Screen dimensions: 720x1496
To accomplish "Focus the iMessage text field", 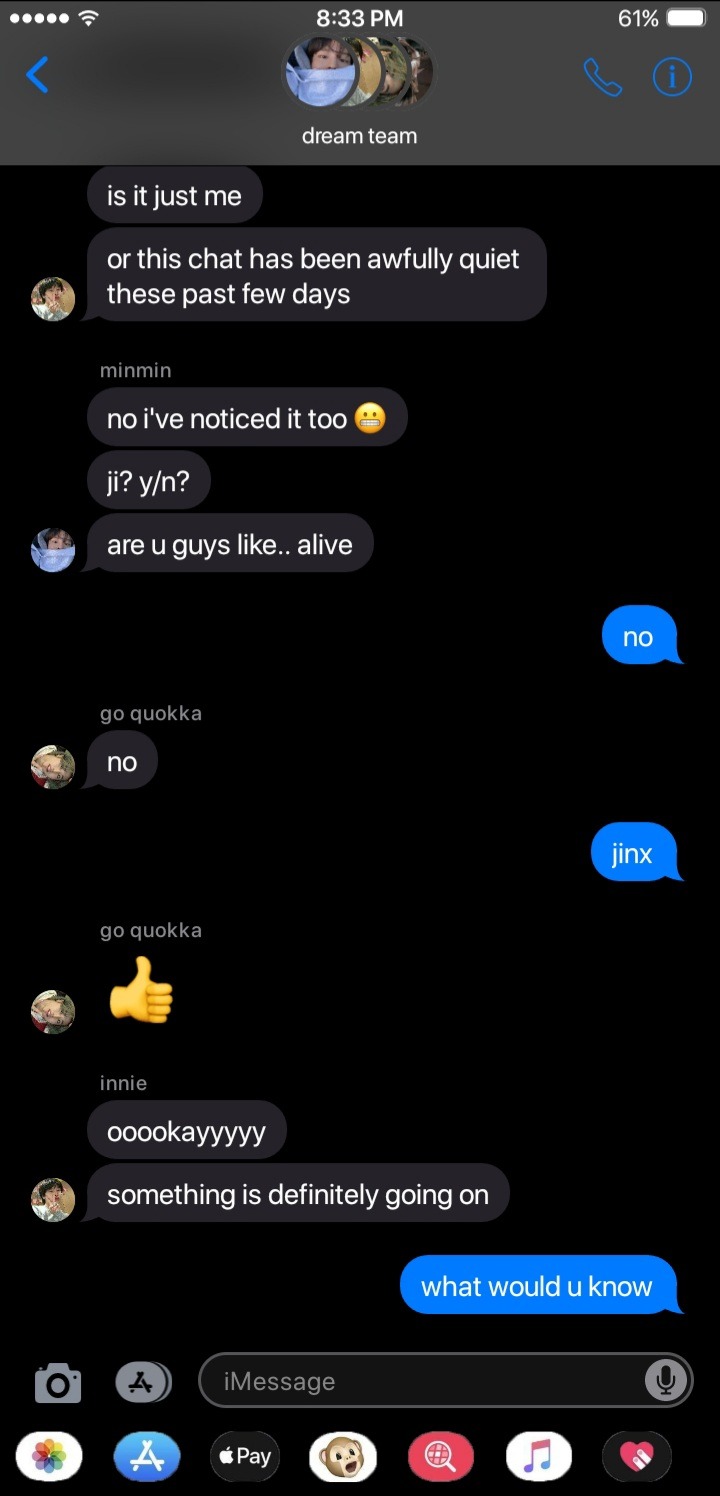I will [420, 1381].
